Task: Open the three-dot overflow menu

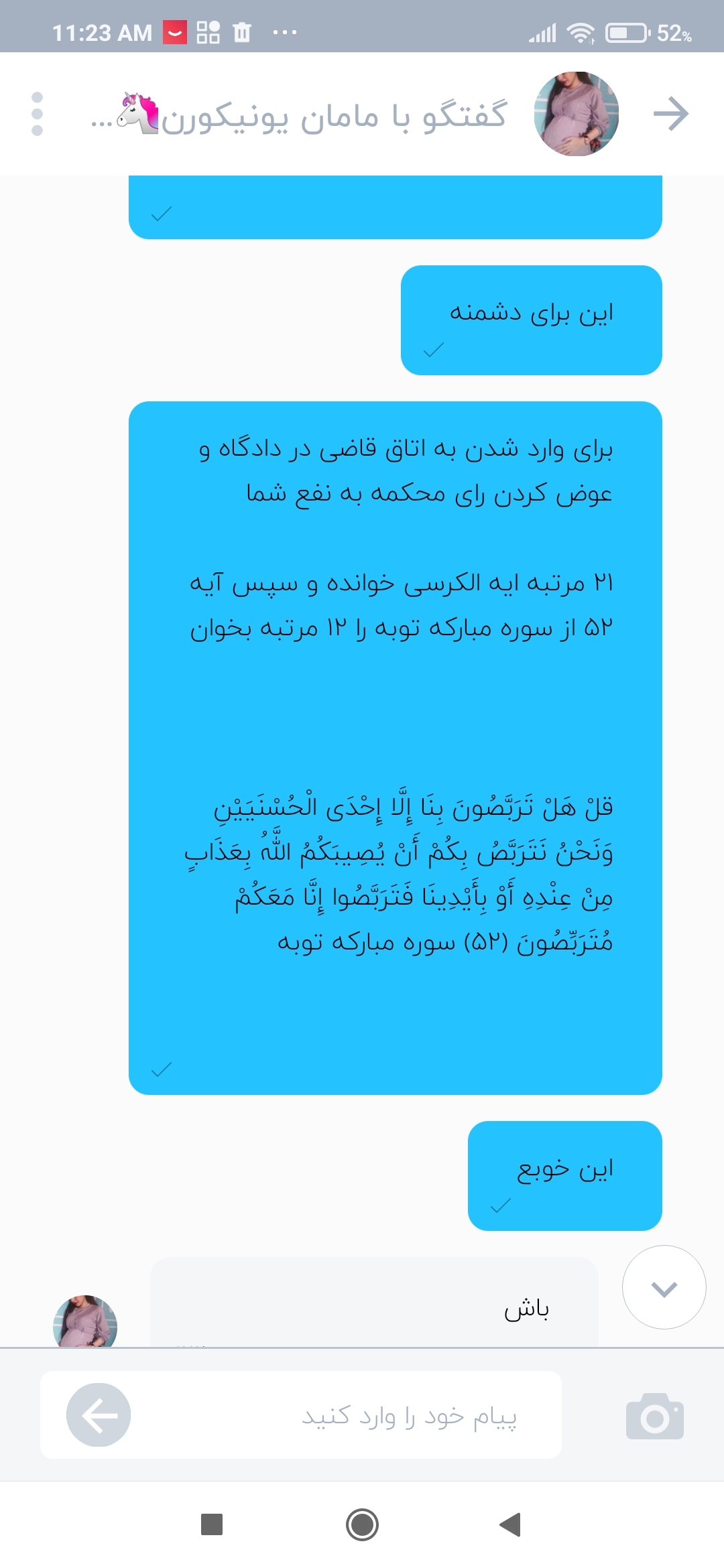Action: click(38, 114)
